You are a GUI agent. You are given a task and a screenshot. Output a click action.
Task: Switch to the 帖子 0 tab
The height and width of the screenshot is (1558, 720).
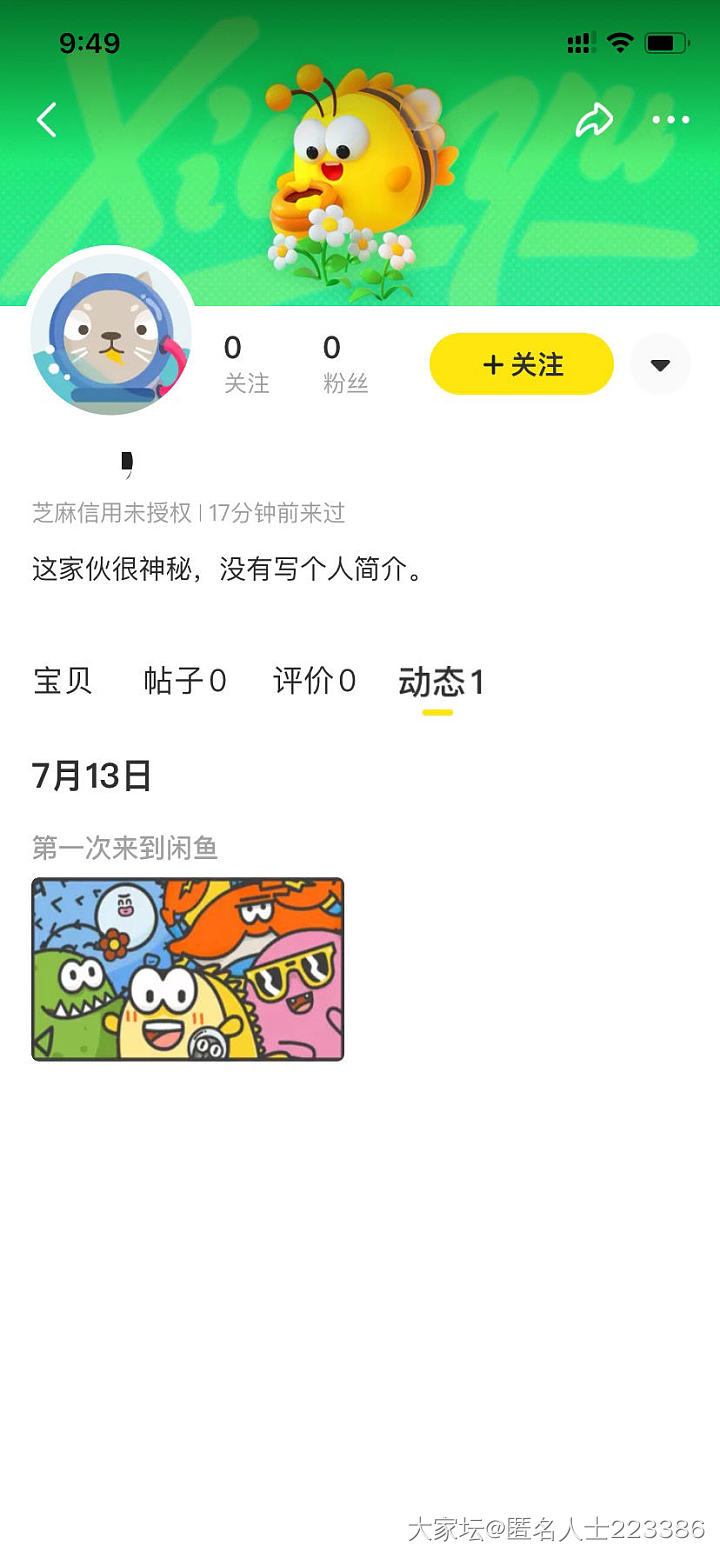tap(185, 681)
